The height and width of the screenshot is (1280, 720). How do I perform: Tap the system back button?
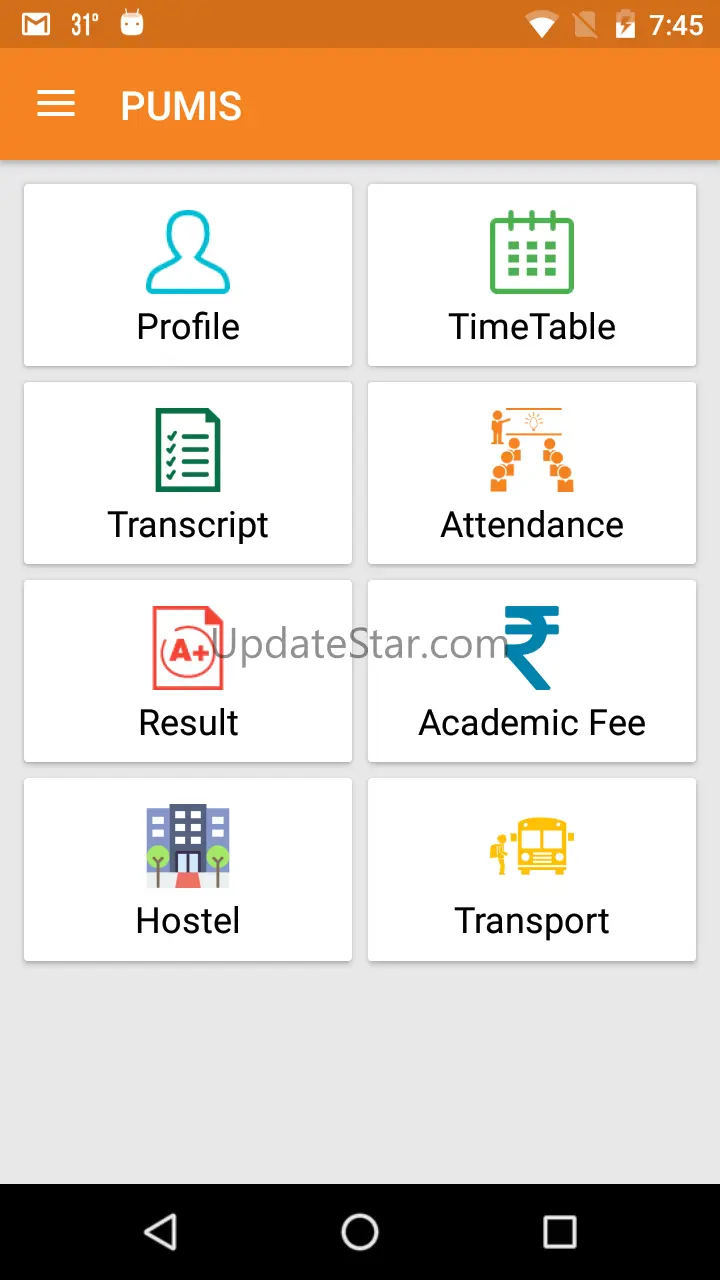point(160,1232)
